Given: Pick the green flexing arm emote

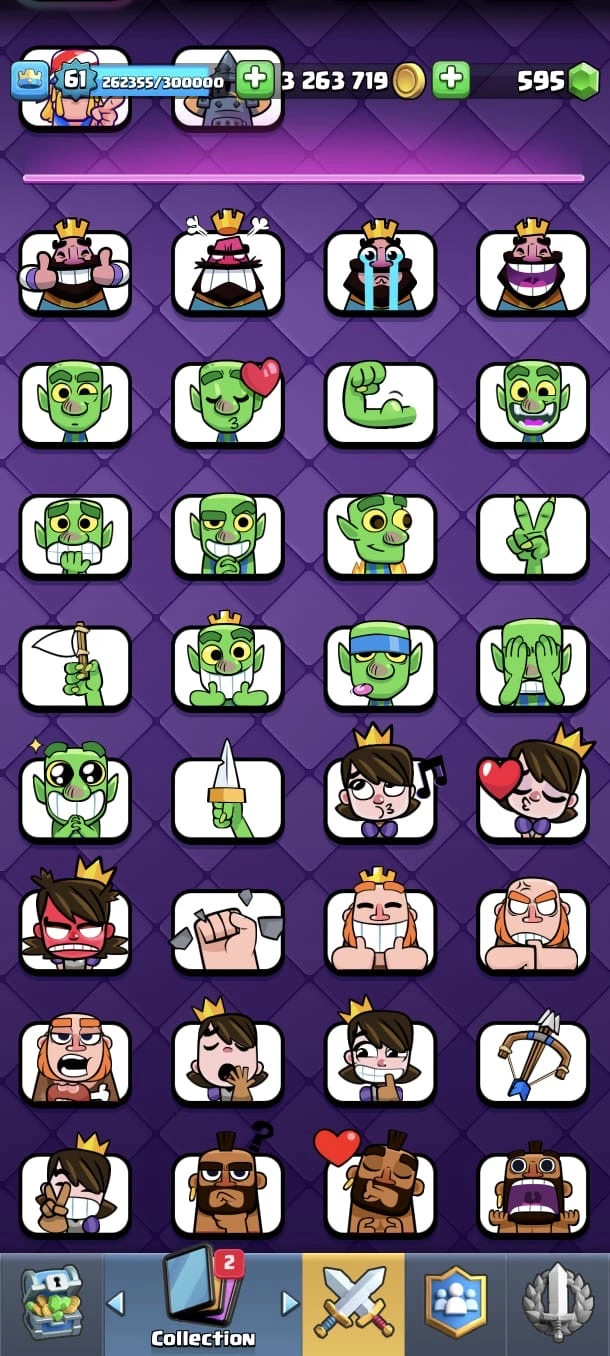Looking at the screenshot, I should (x=380, y=403).
